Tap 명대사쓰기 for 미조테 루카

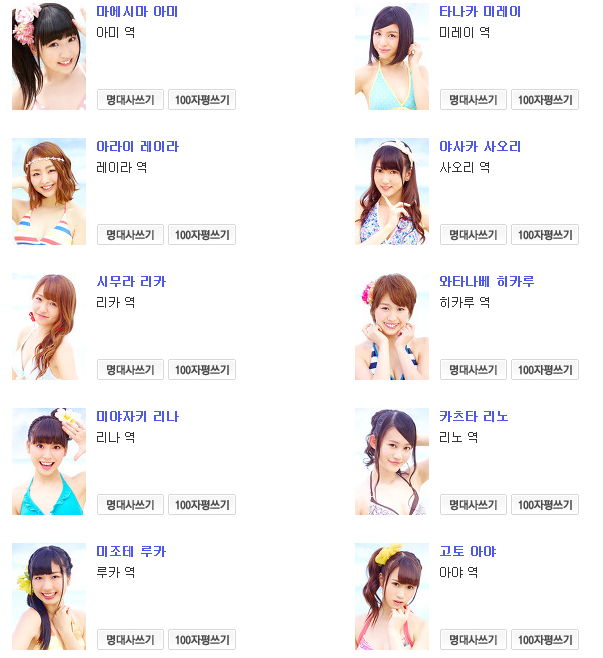tap(130, 640)
